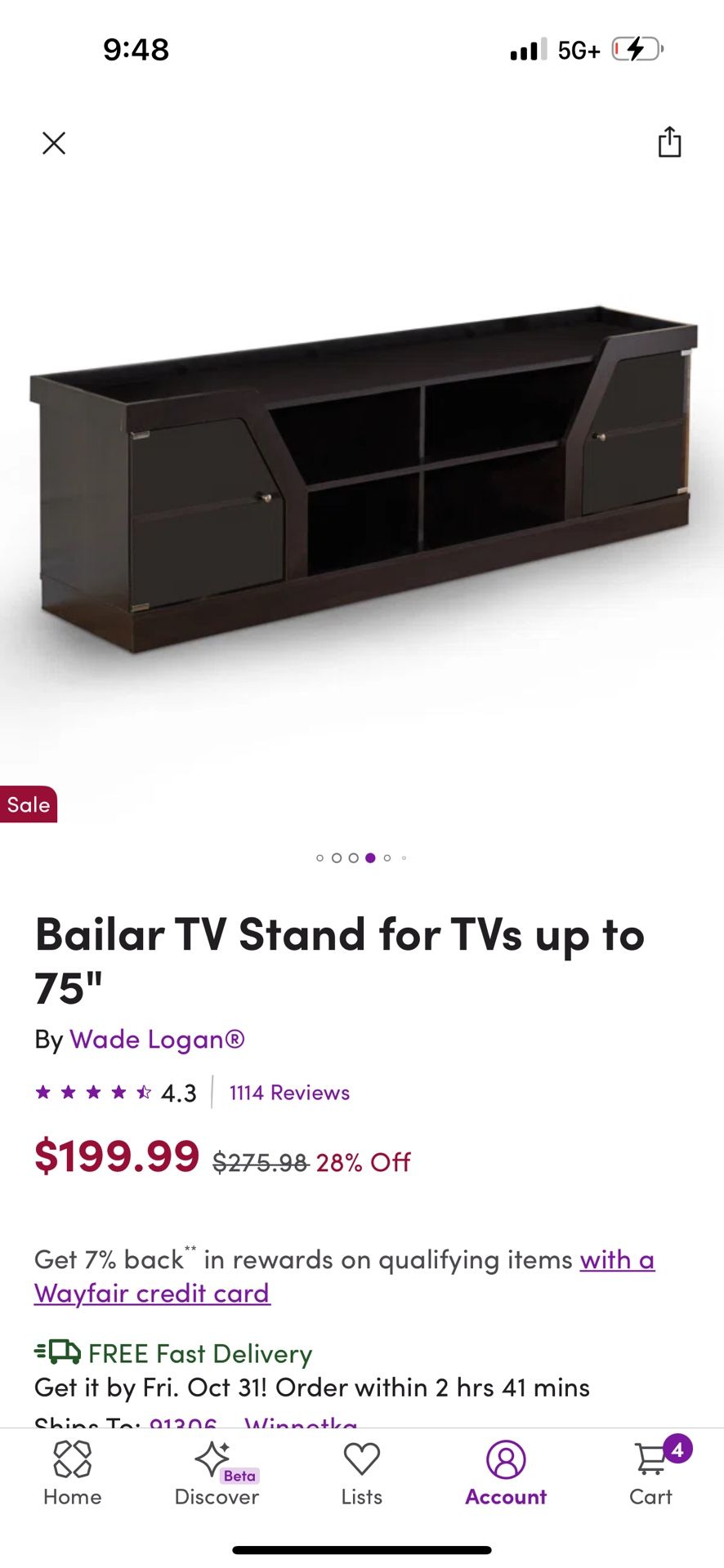Open the share options for this product

click(670, 142)
